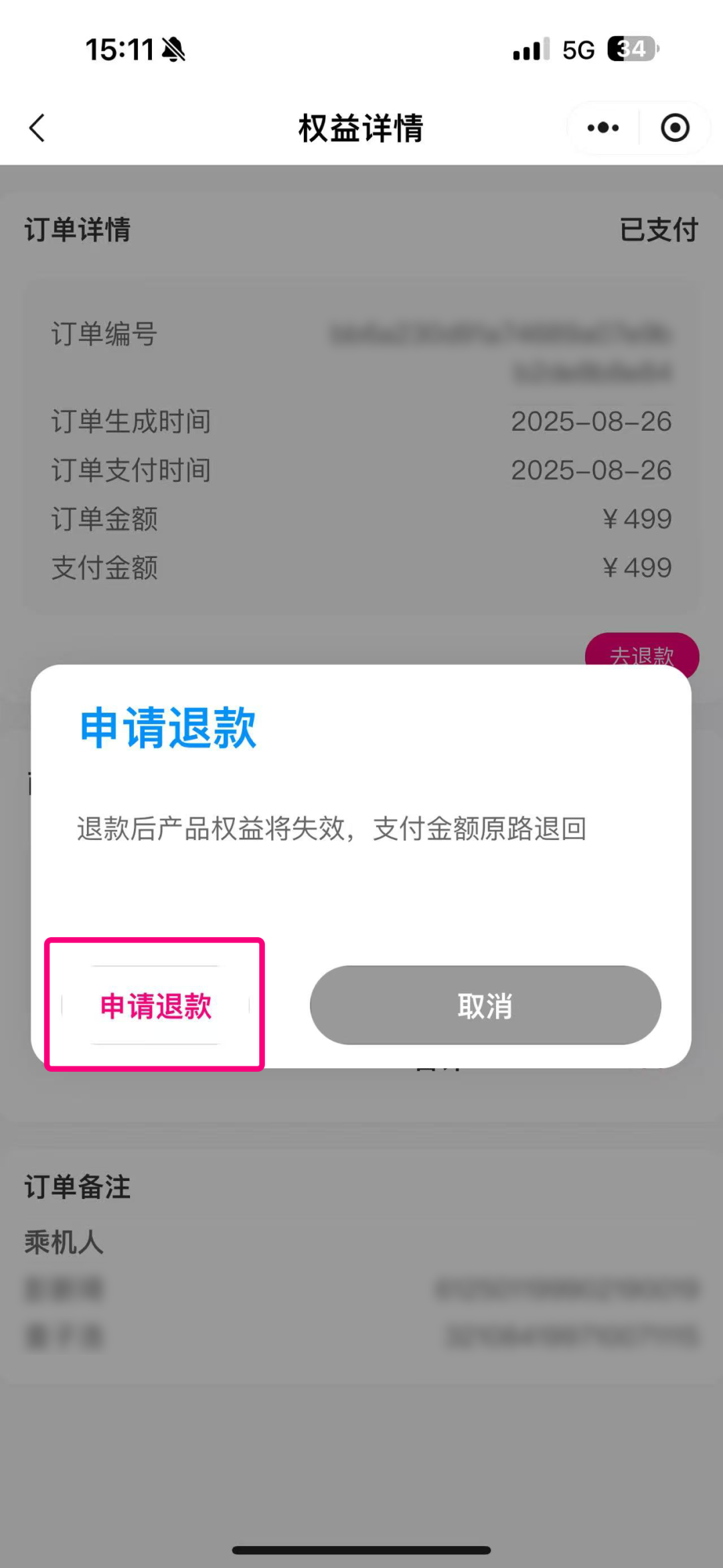This screenshot has width=723, height=1568.
Task: Select the highlighted 申请退款 option
Action: point(155,1004)
